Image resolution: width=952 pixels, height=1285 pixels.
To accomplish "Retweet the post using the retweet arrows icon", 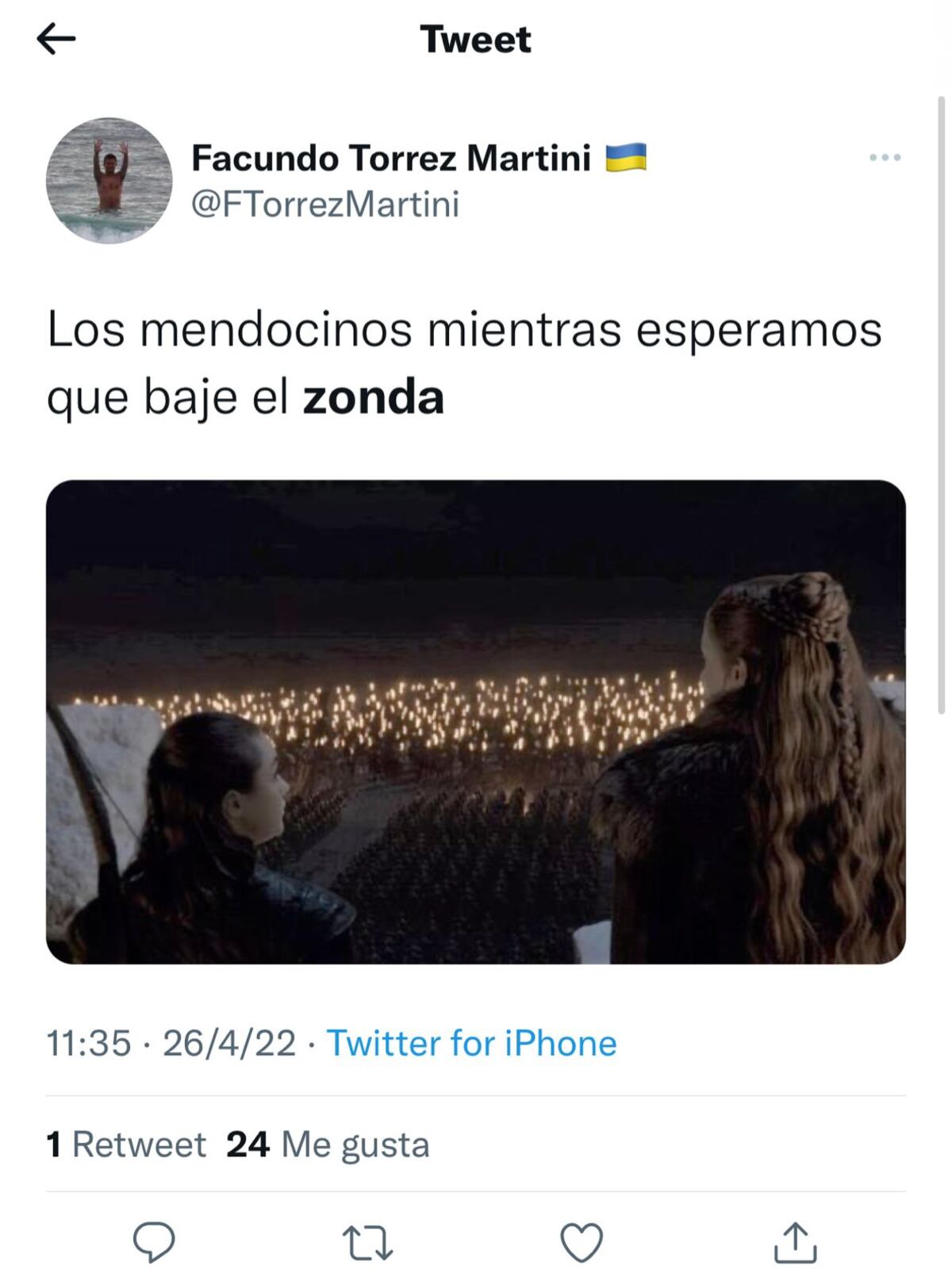I will tap(369, 1243).
